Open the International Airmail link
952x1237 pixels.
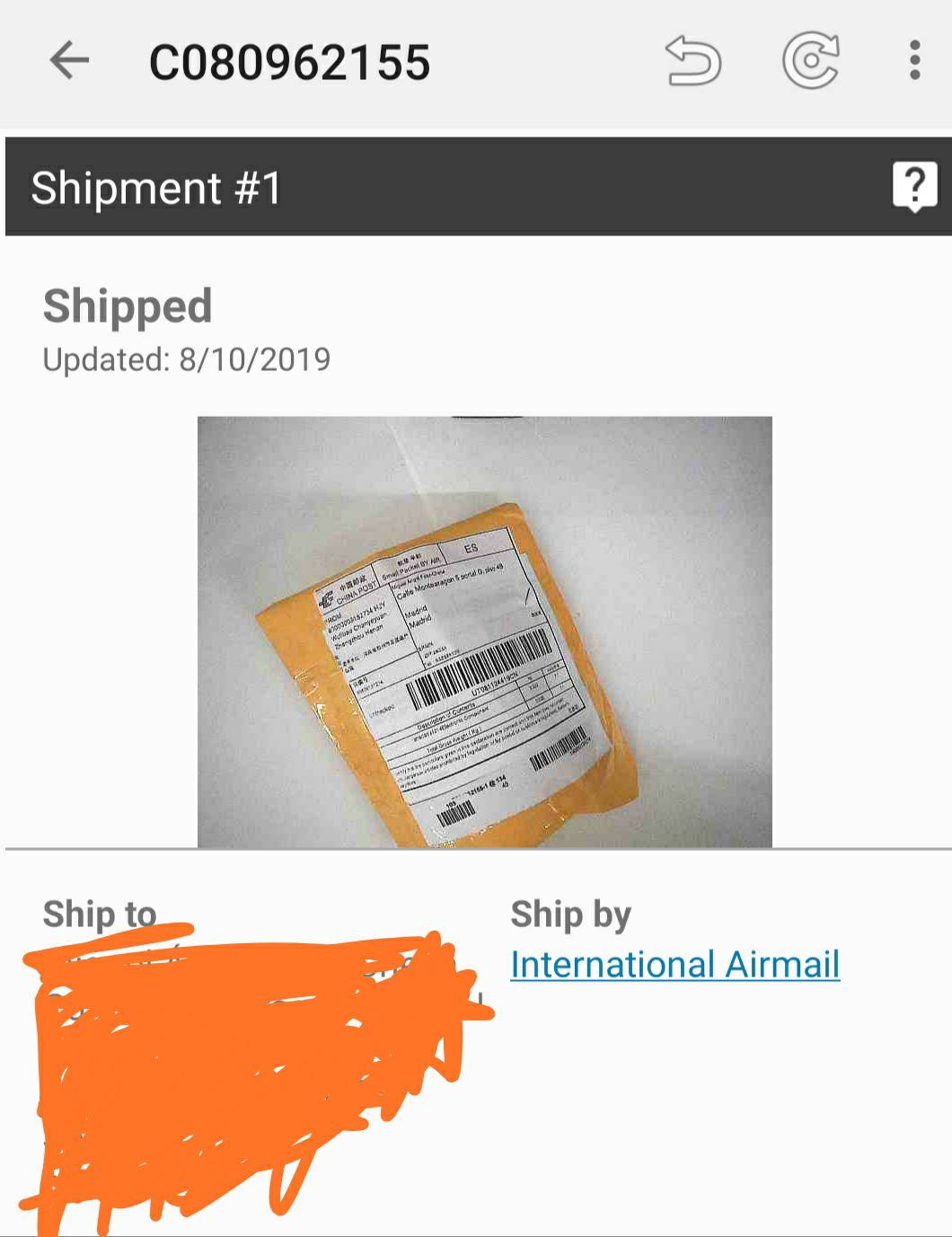(x=674, y=965)
